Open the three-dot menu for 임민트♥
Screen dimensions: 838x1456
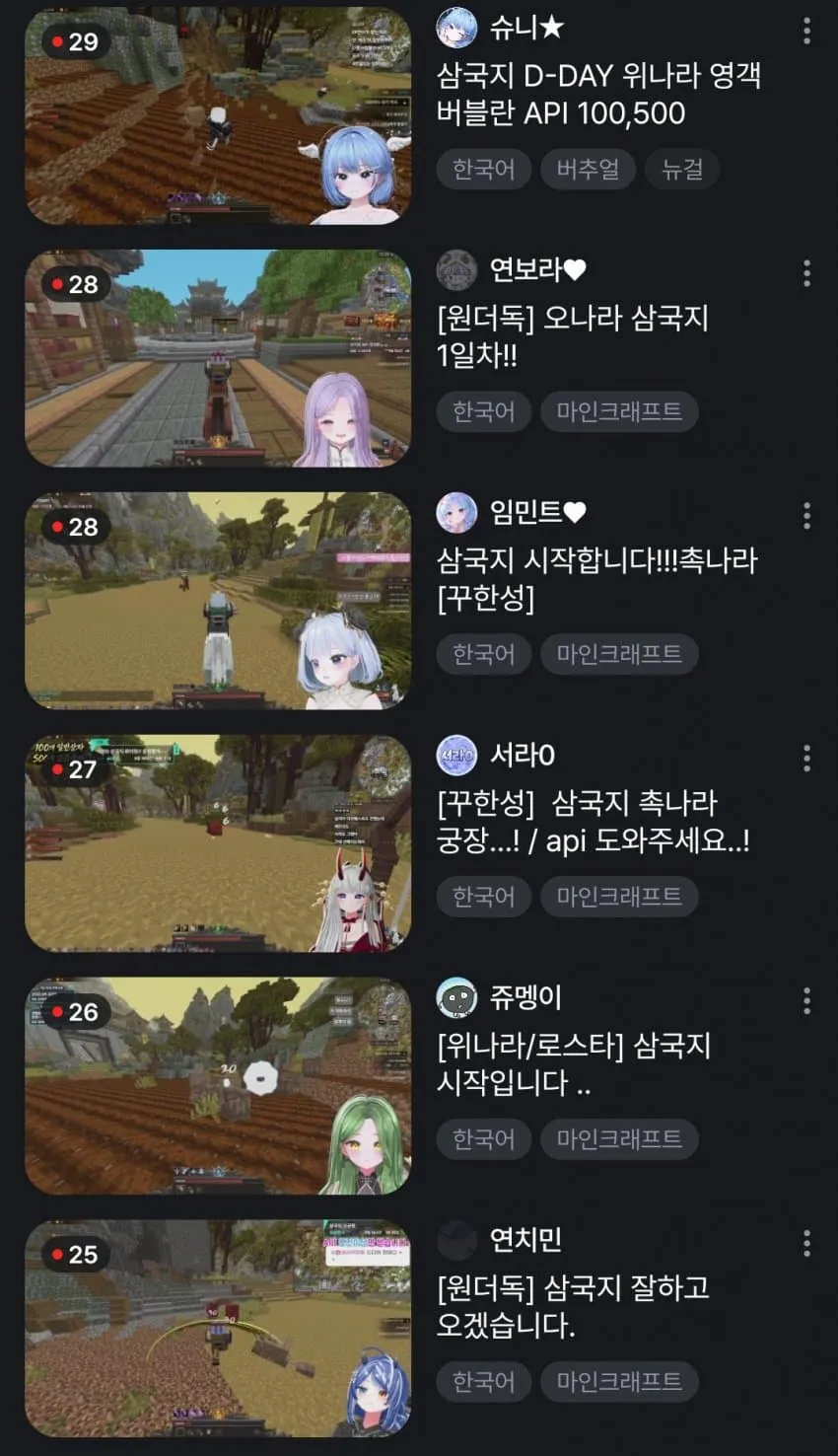tap(806, 516)
